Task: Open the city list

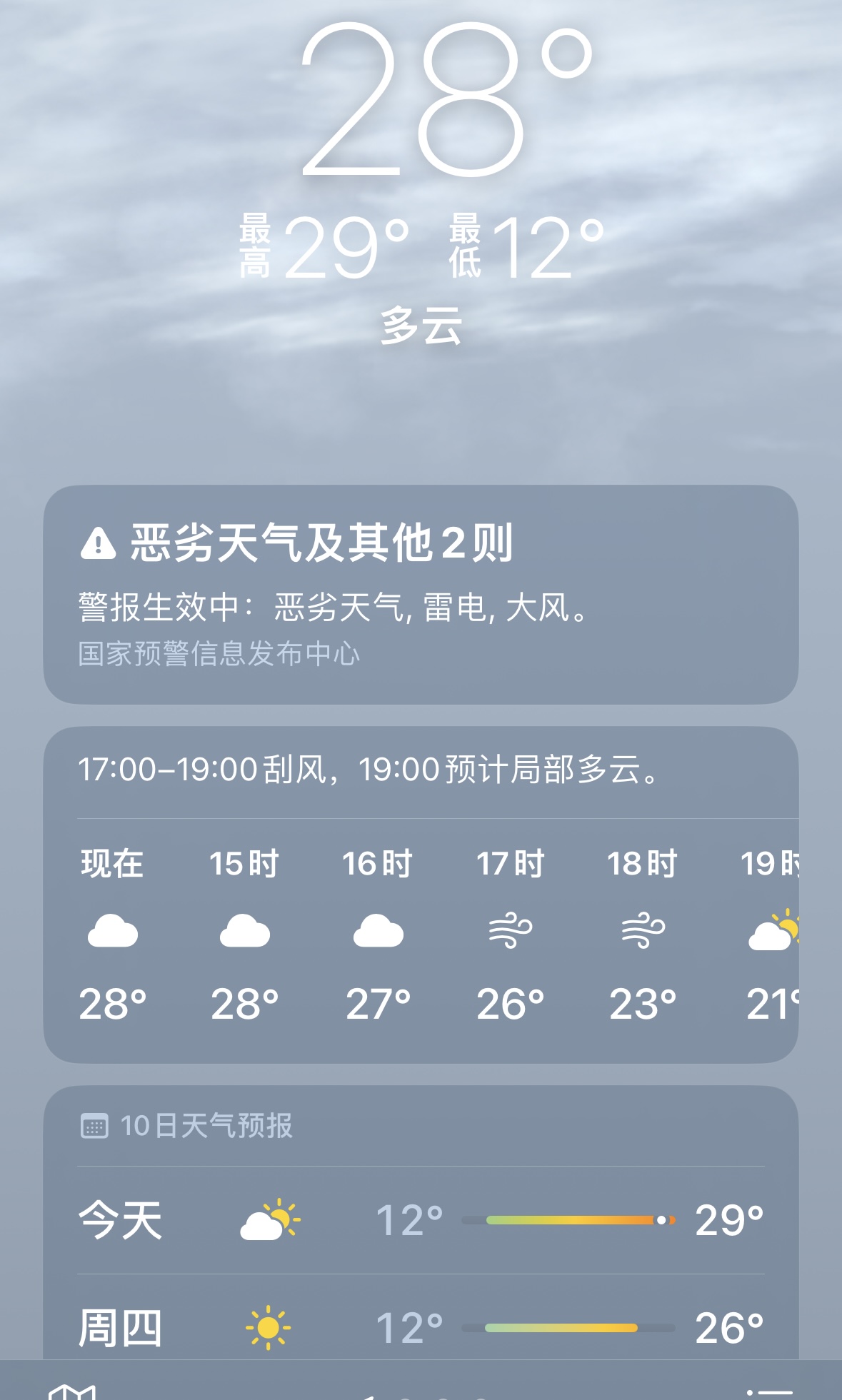Action: tap(770, 1392)
